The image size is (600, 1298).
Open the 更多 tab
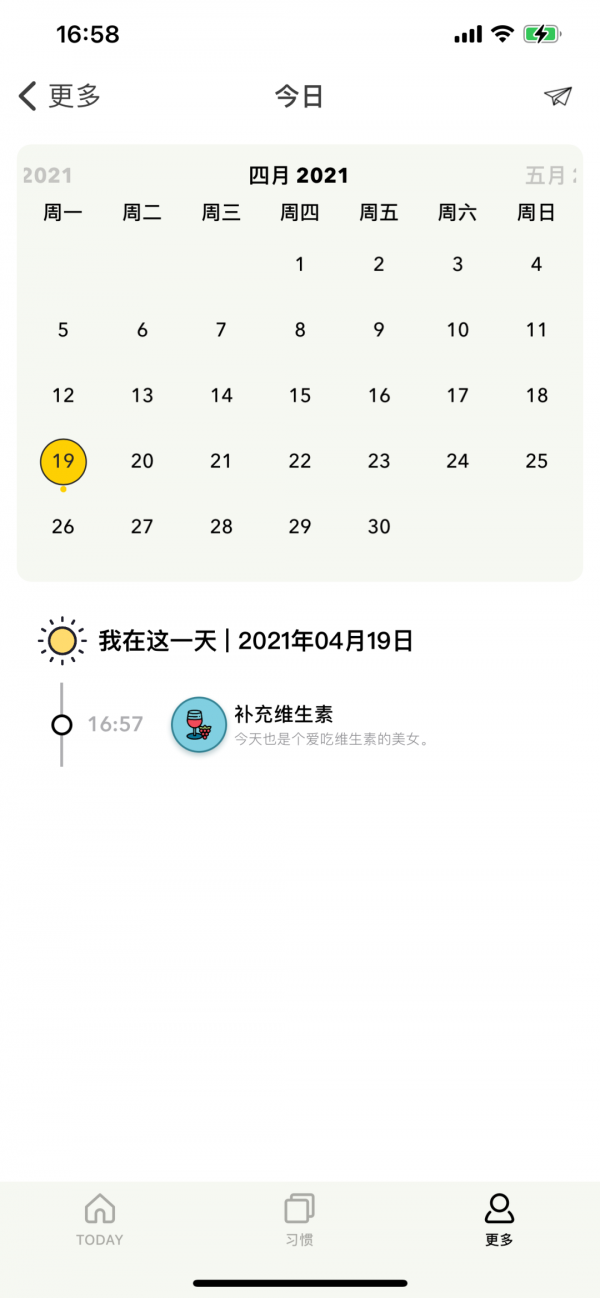(x=499, y=1220)
